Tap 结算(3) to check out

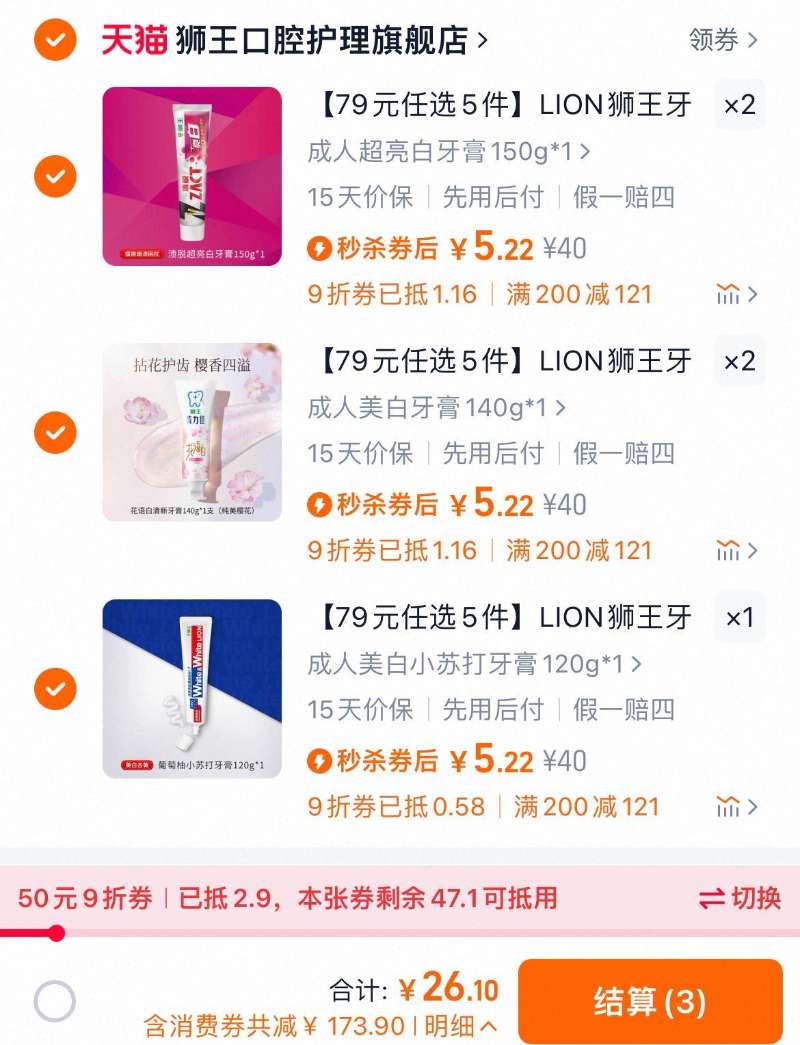click(x=649, y=1001)
